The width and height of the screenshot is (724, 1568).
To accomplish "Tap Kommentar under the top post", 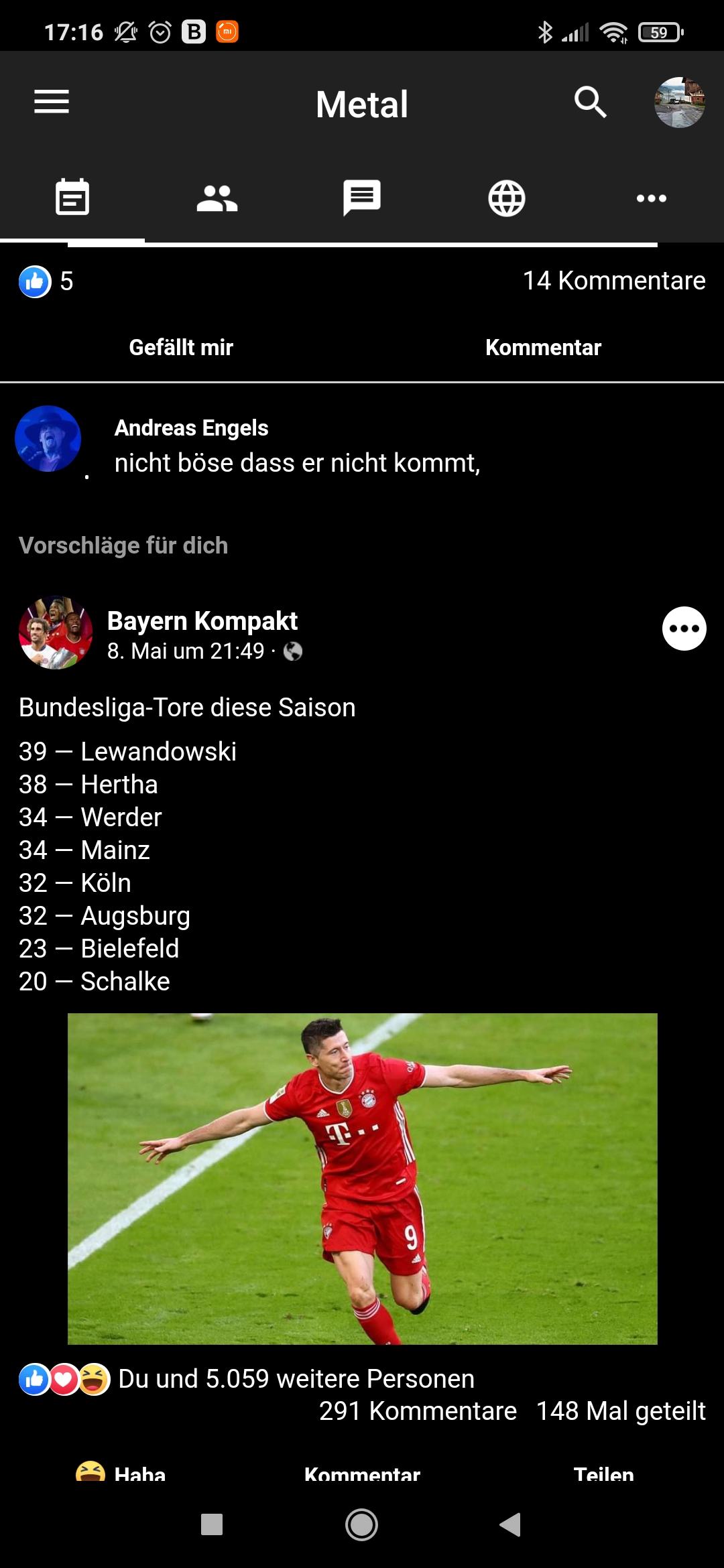I will (543, 348).
